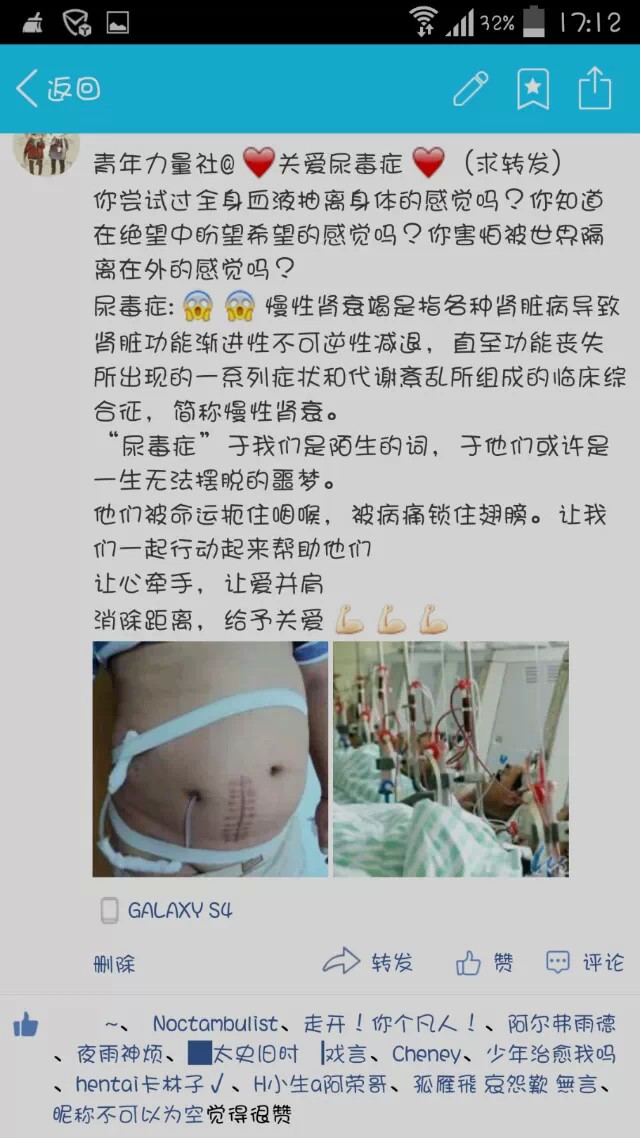Image resolution: width=640 pixels, height=1138 pixels.
Task: Open Noctambulist's profile from likes list
Action: pyautogui.click(x=215, y=1024)
